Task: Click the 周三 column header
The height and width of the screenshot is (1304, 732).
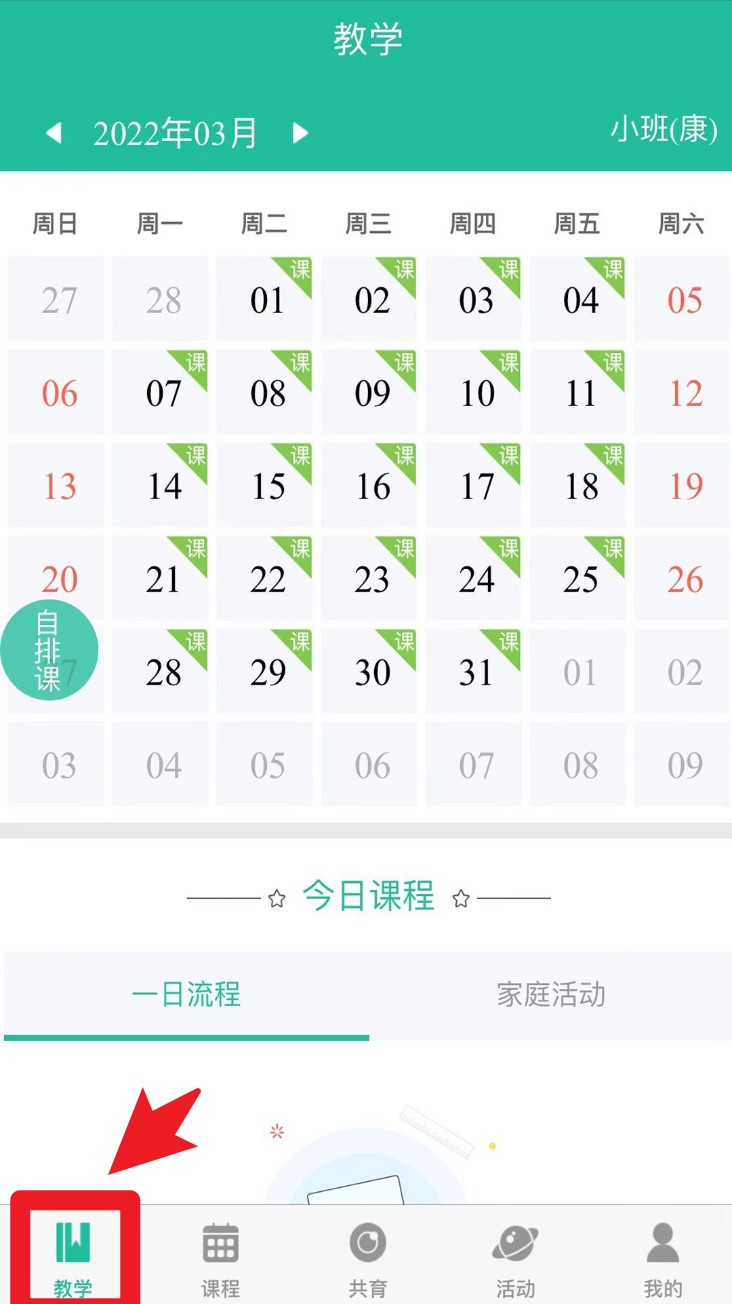Action: coord(368,224)
